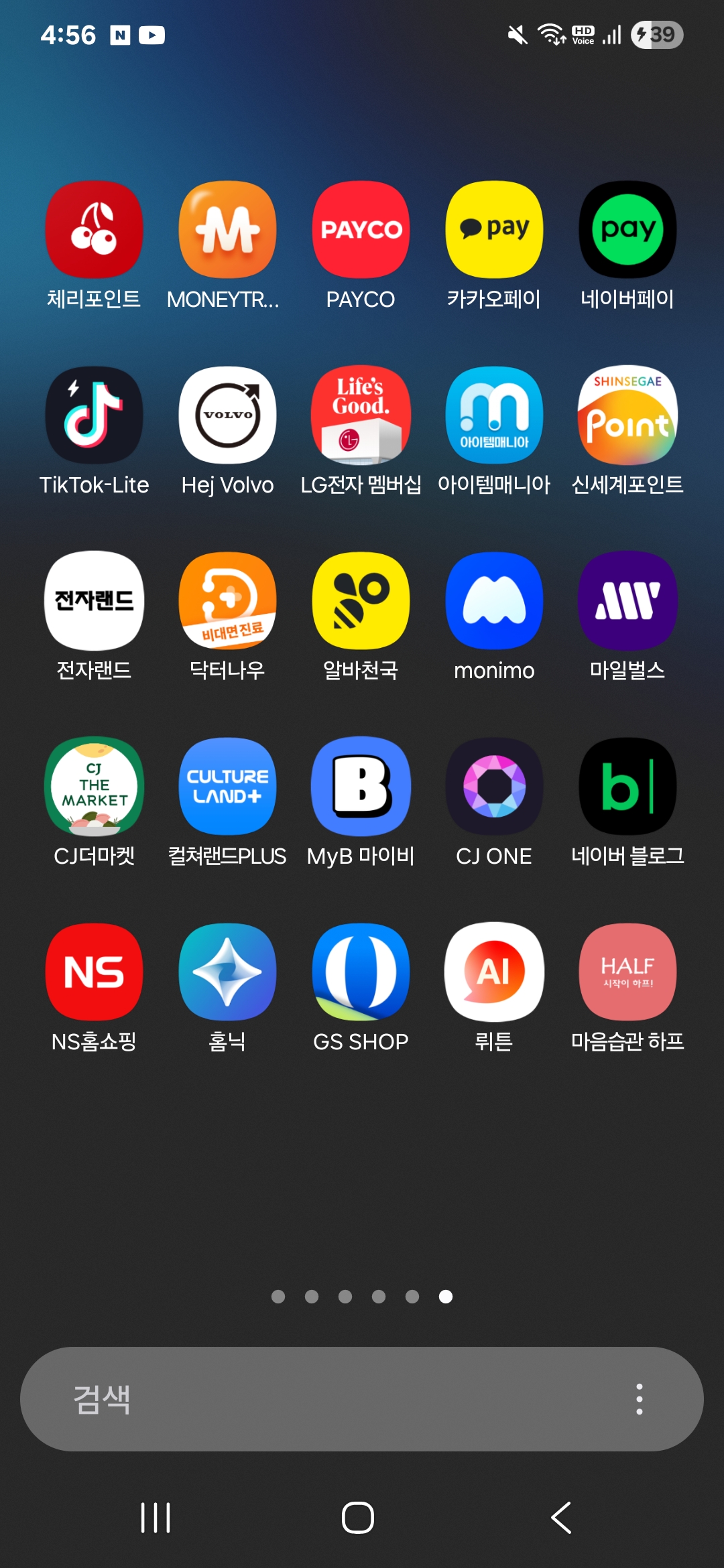
Task: Jump to the first page indicator dot
Action: (278, 1297)
